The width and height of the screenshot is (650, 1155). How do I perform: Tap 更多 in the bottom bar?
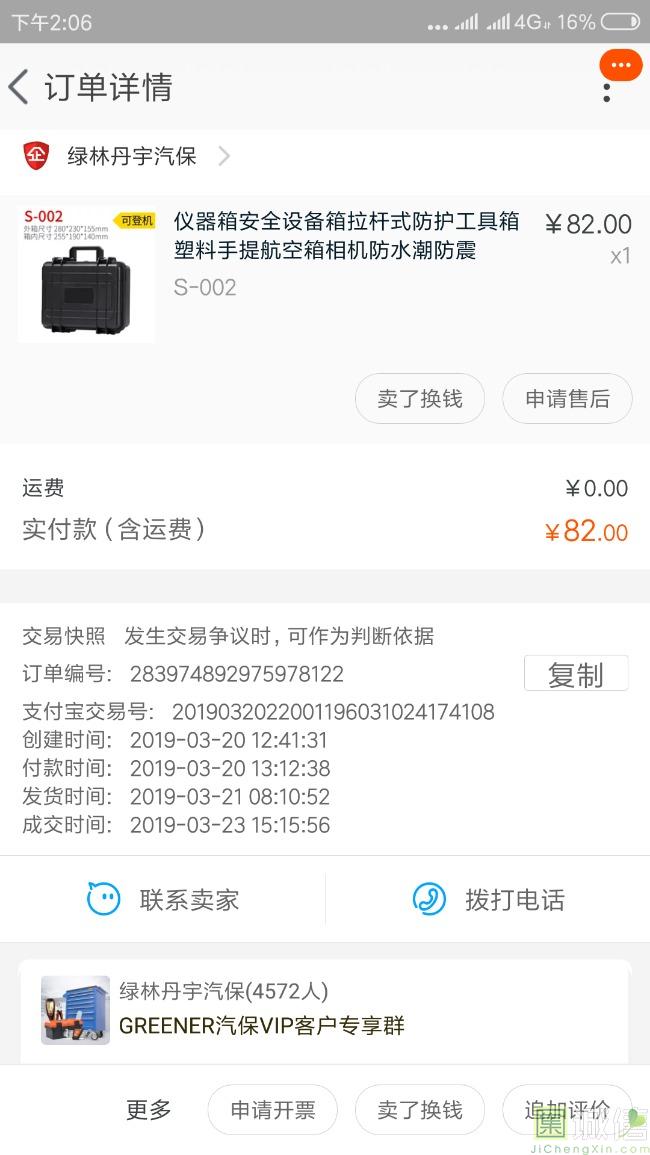pyautogui.click(x=148, y=1109)
